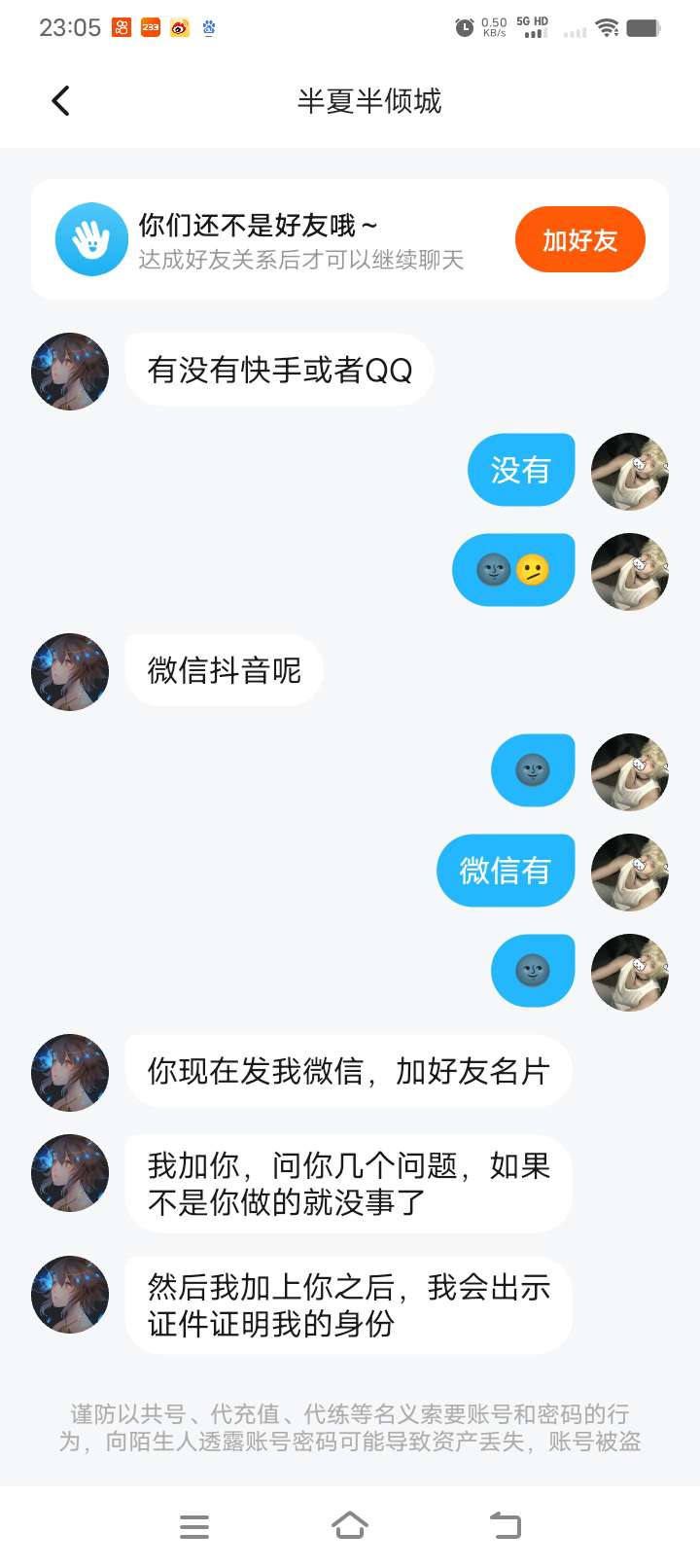
Task: Tap the avatar beside 微信抖音呢
Action: (70, 672)
